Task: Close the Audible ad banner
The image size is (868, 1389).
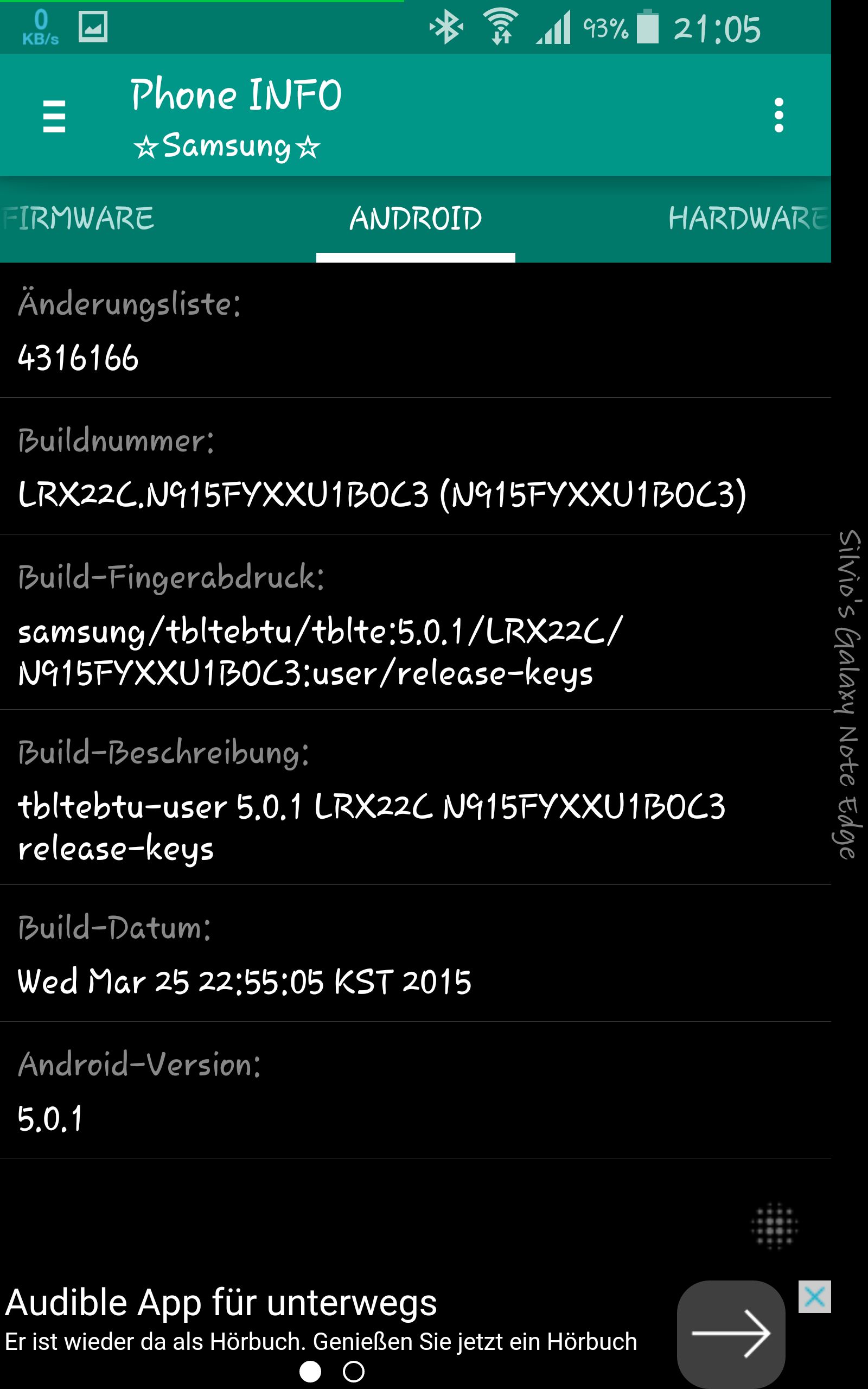Action: tap(815, 1296)
